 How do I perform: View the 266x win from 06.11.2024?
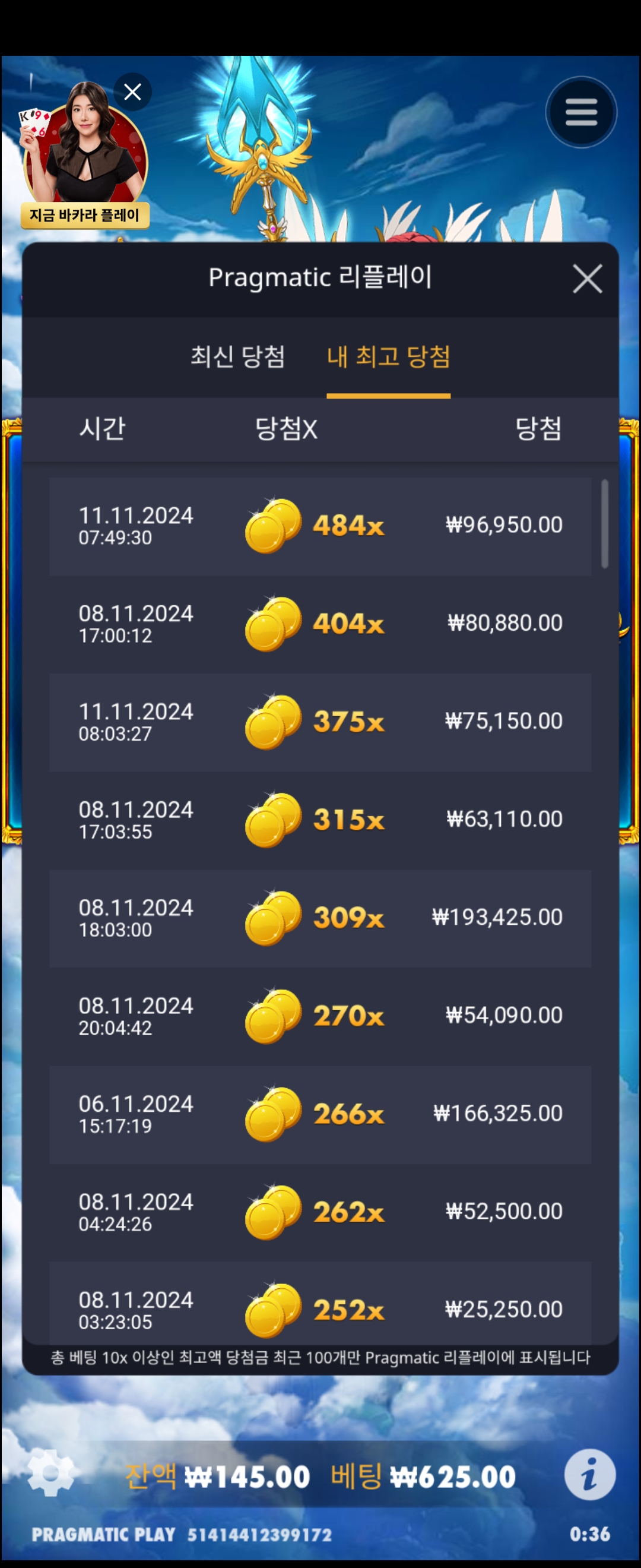[320, 1114]
